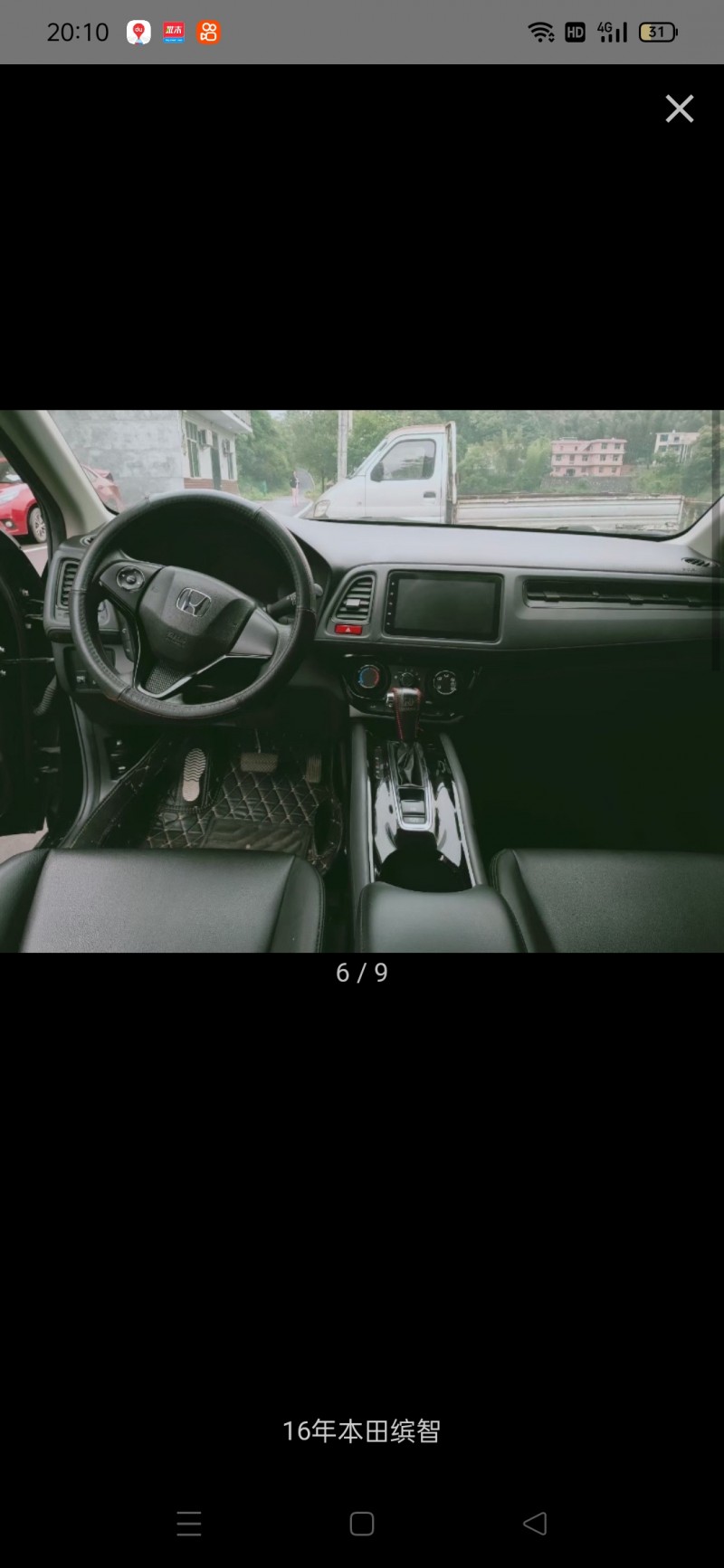Tap the system back button

tap(535, 1524)
